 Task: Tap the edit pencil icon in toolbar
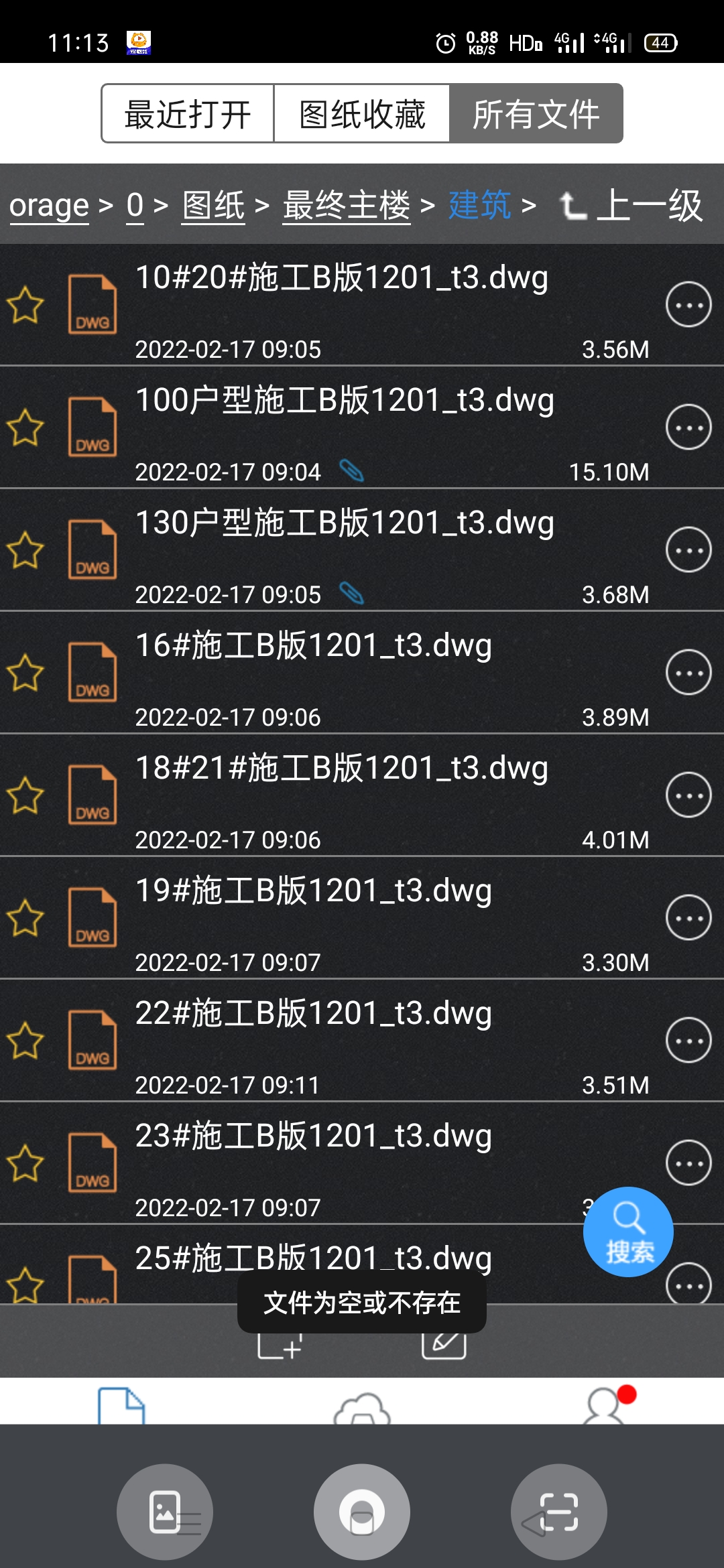point(444,1346)
